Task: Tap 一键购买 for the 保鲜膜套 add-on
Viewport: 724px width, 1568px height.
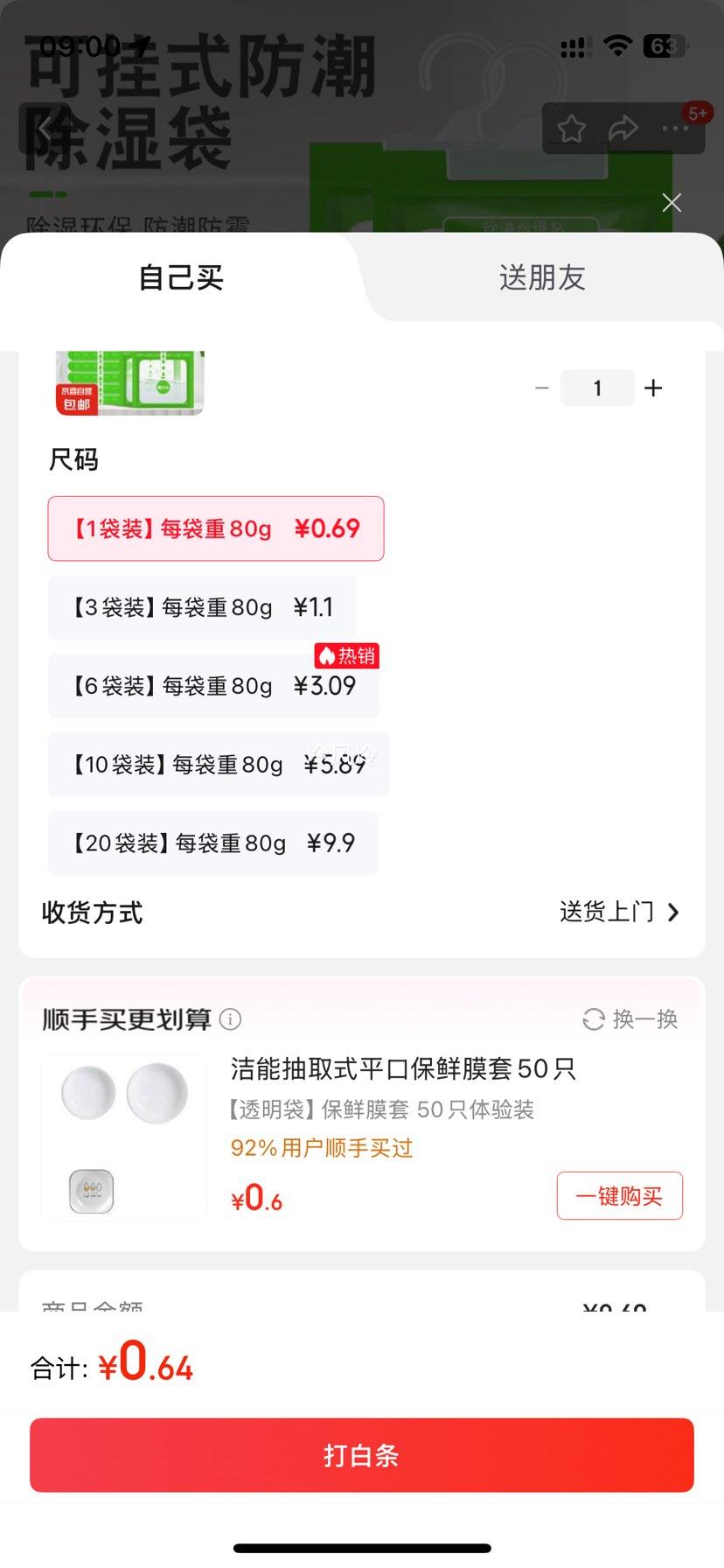Action: click(x=620, y=1195)
